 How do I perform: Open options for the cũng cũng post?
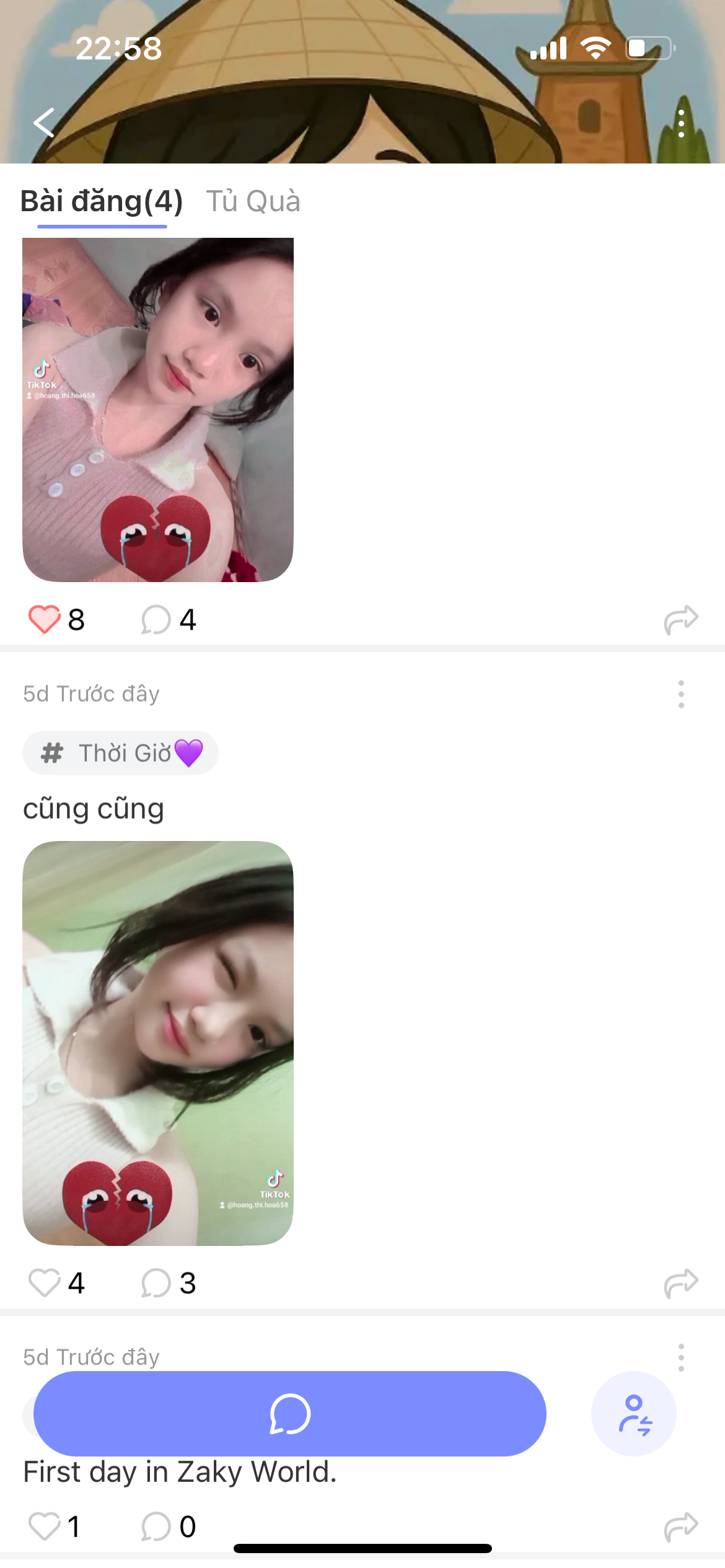click(681, 694)
